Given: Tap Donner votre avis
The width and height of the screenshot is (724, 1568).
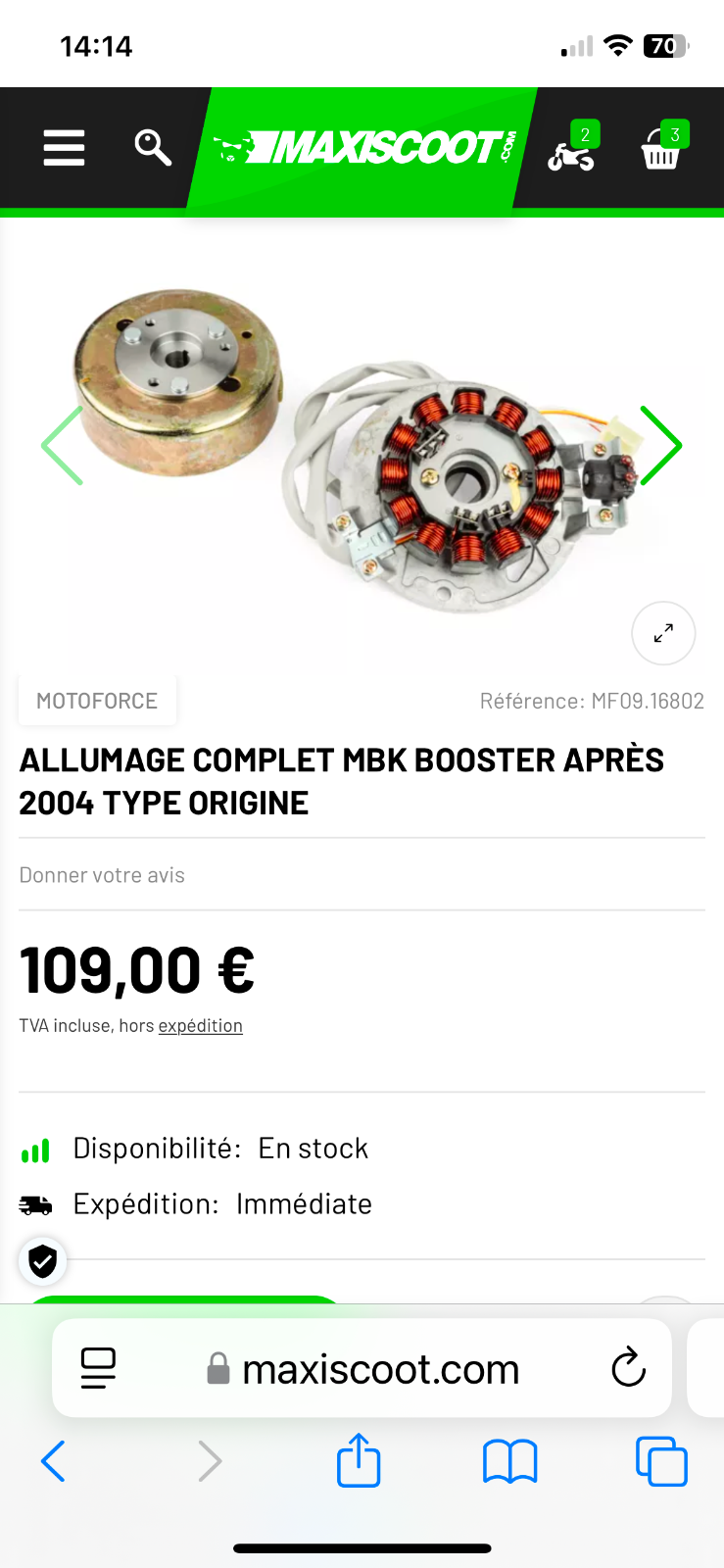Looking at the screenshot, I should pyautogui.click(x=102, y=875).
